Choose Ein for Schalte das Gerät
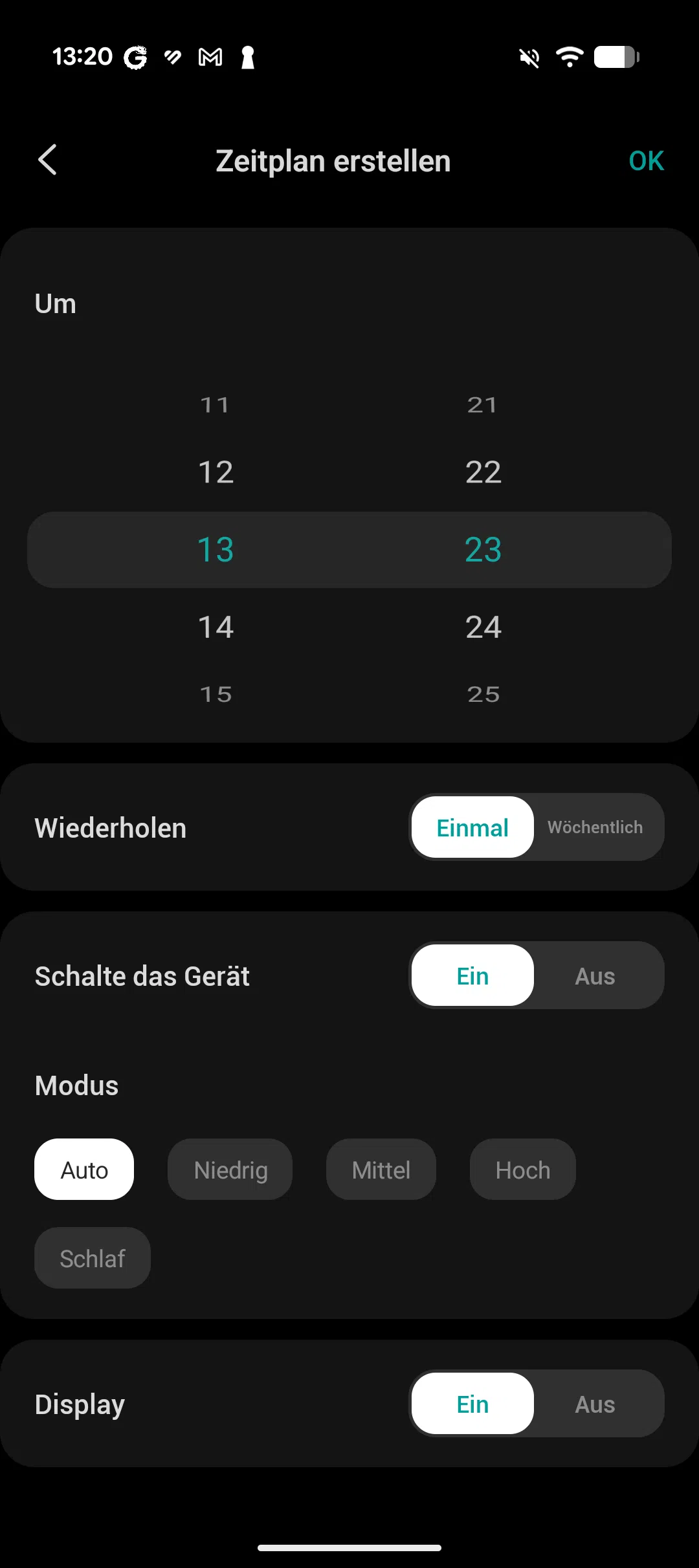699x1568 pixels. pyautogui.click(x=472, y=975)
